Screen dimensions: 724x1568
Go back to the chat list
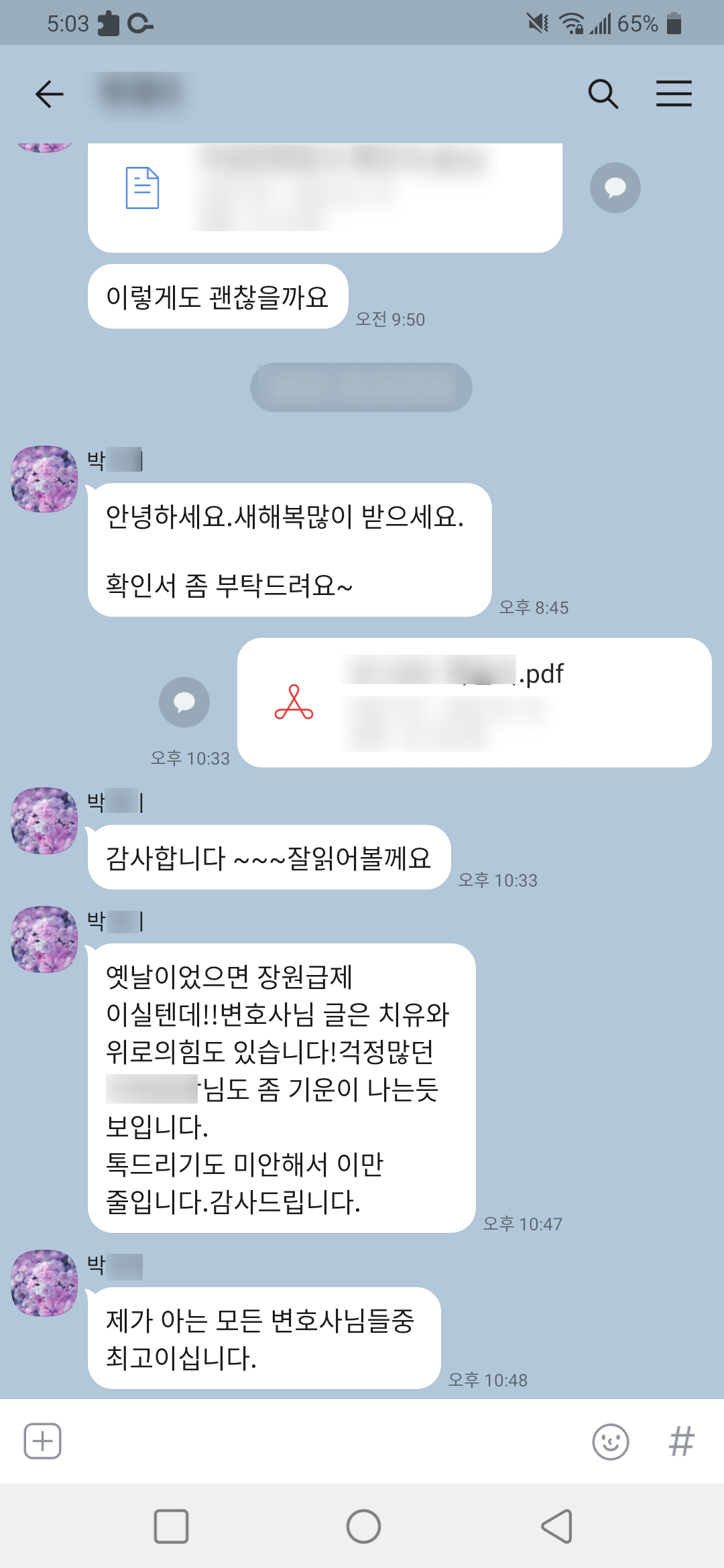click(50, 94)
